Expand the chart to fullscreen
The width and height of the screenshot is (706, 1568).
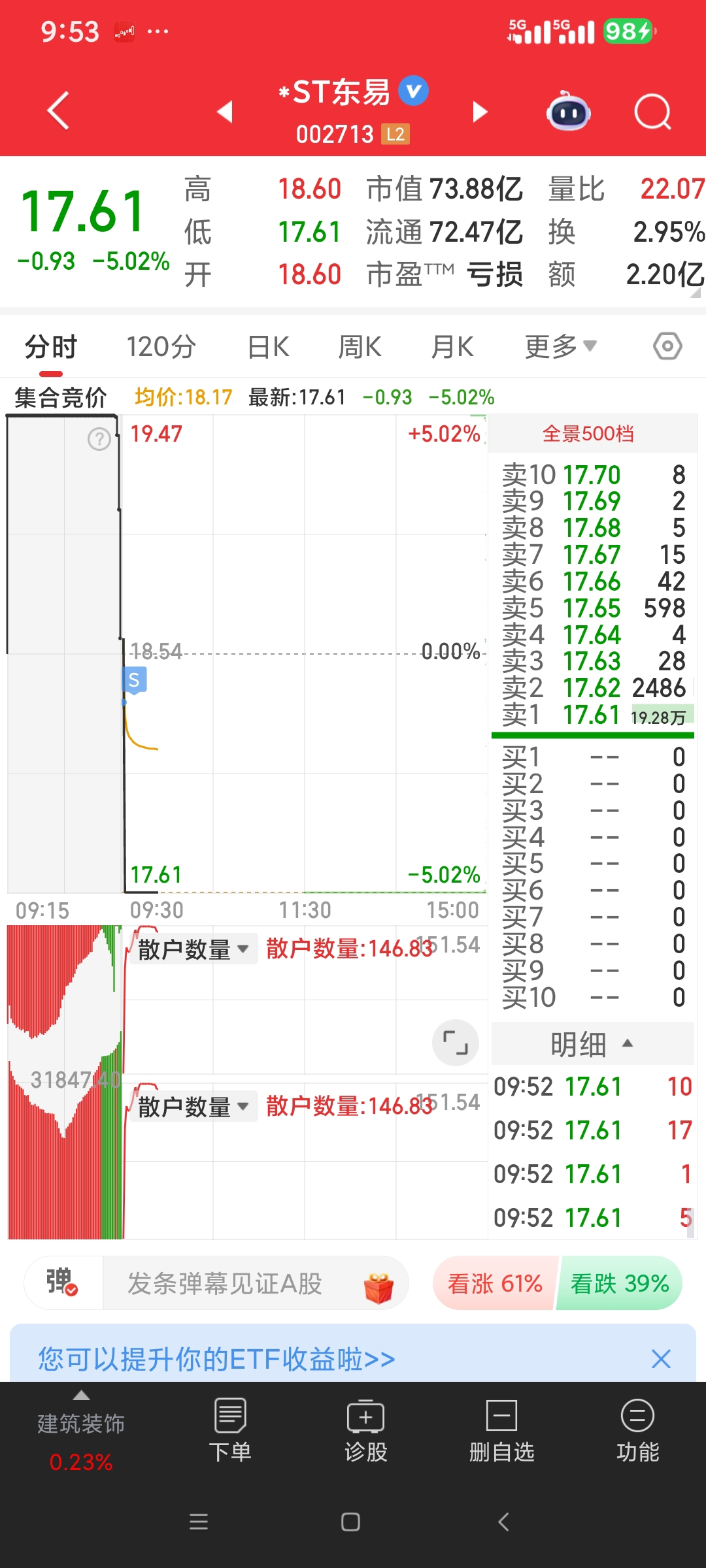click(456, 1042)
